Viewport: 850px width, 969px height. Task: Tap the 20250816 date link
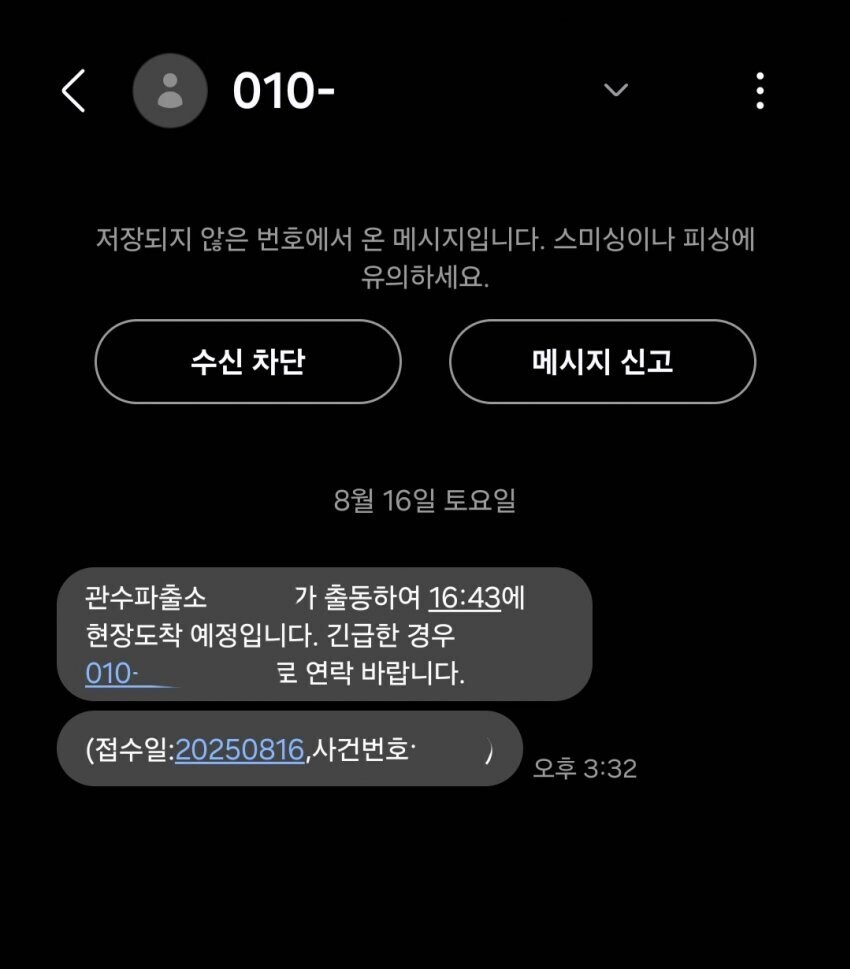click(239, 749)
